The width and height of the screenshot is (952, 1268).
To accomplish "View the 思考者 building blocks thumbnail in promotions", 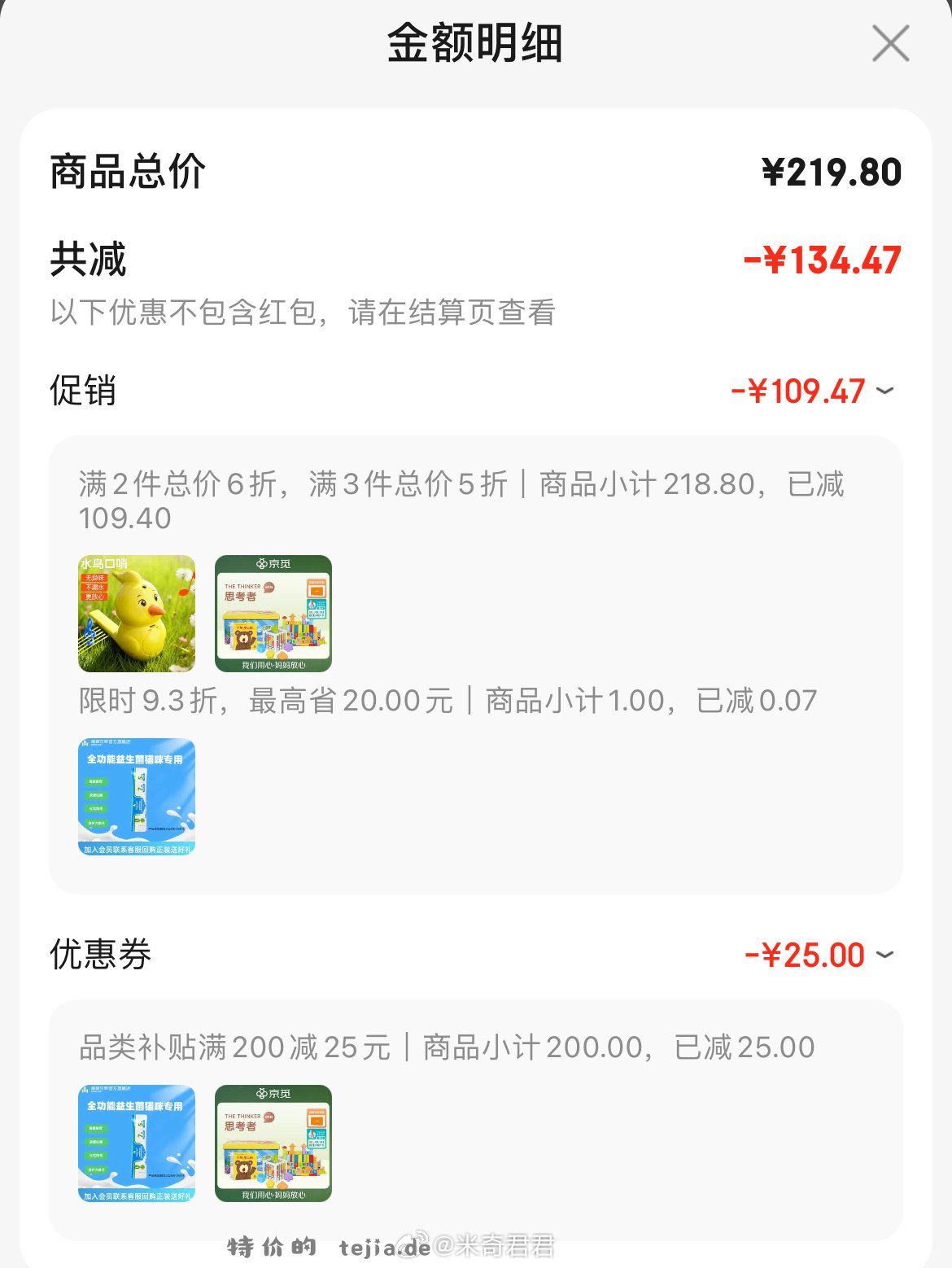I will (x=273, y=612).
